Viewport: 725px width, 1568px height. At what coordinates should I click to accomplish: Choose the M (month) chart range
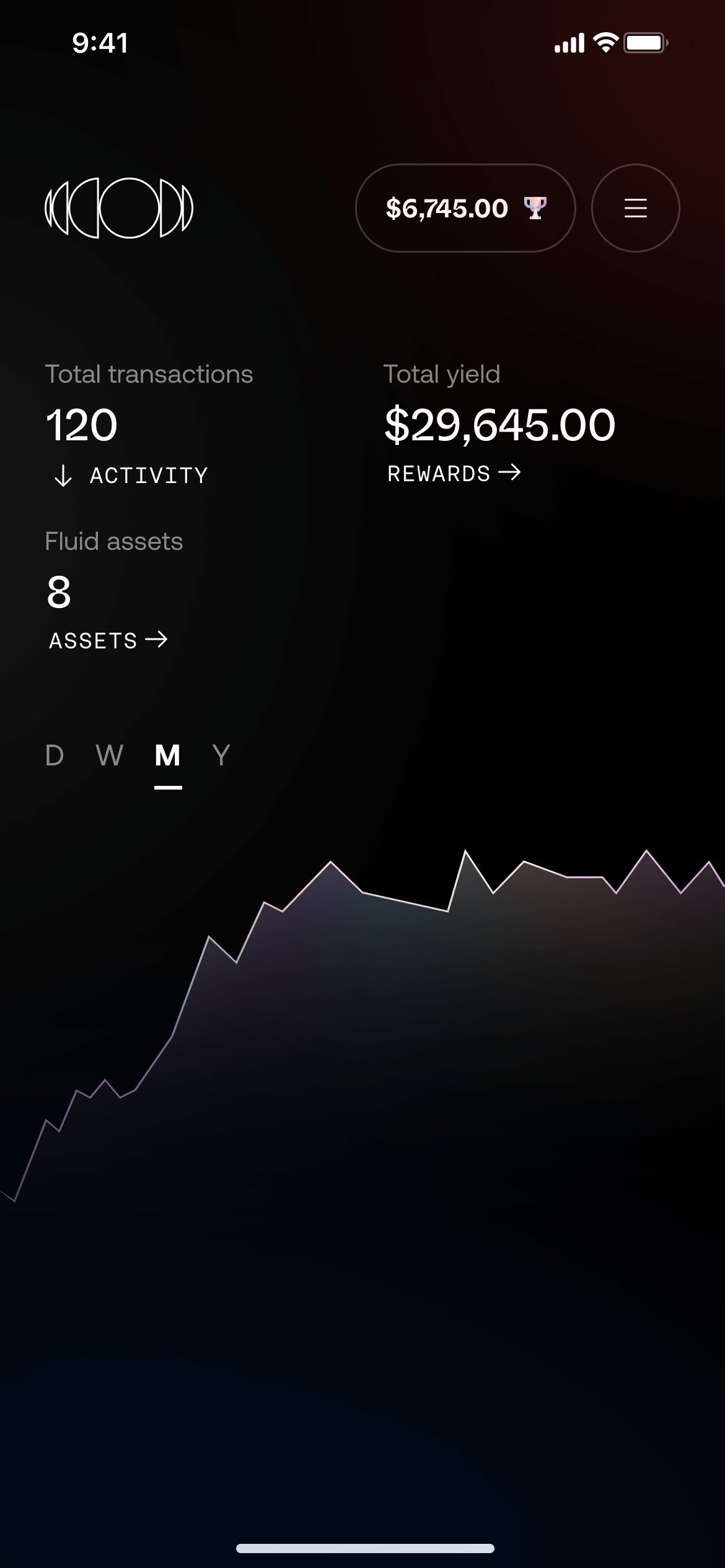point(168,756)
